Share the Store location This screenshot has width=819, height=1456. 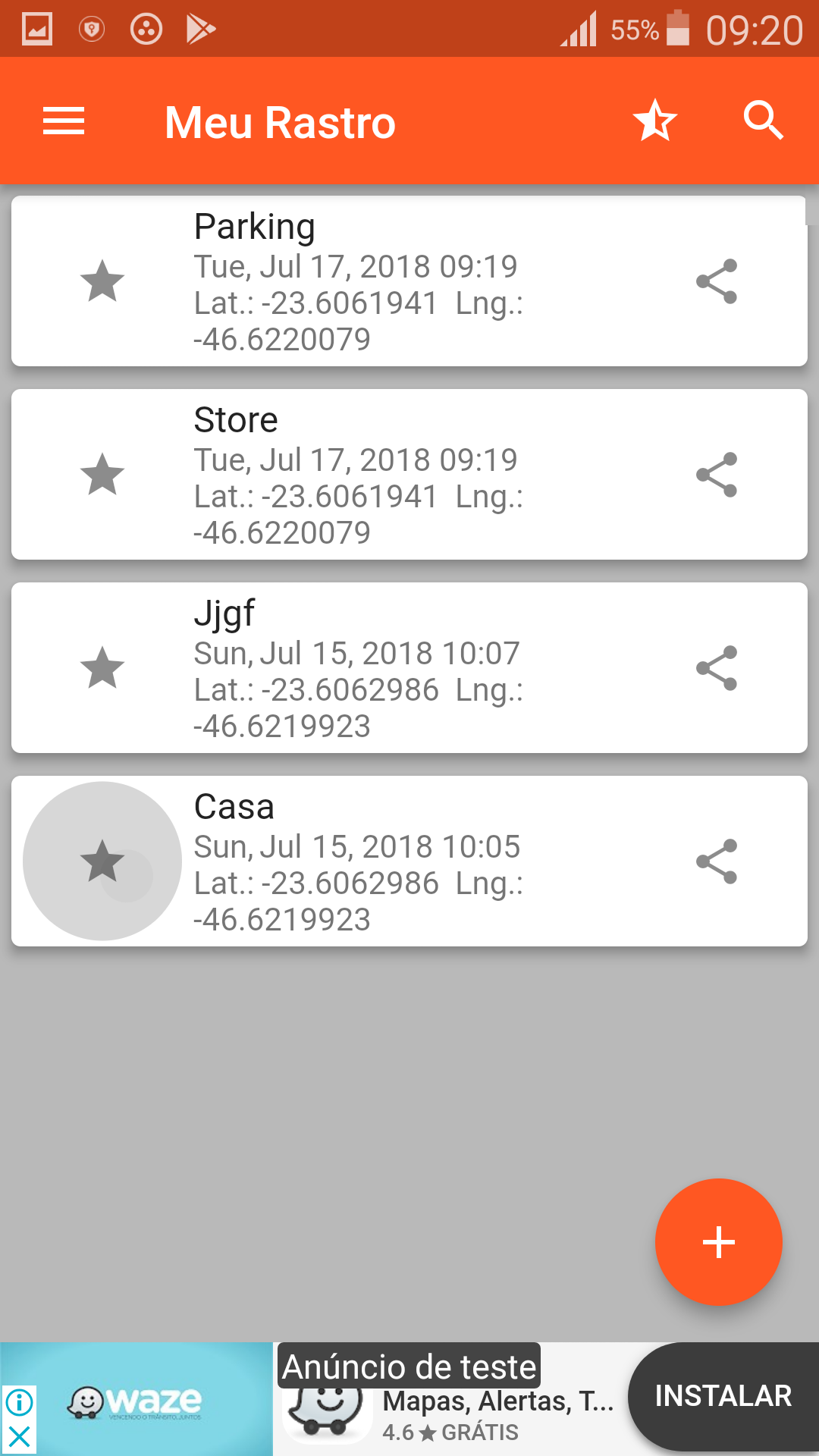pos(717,475)
